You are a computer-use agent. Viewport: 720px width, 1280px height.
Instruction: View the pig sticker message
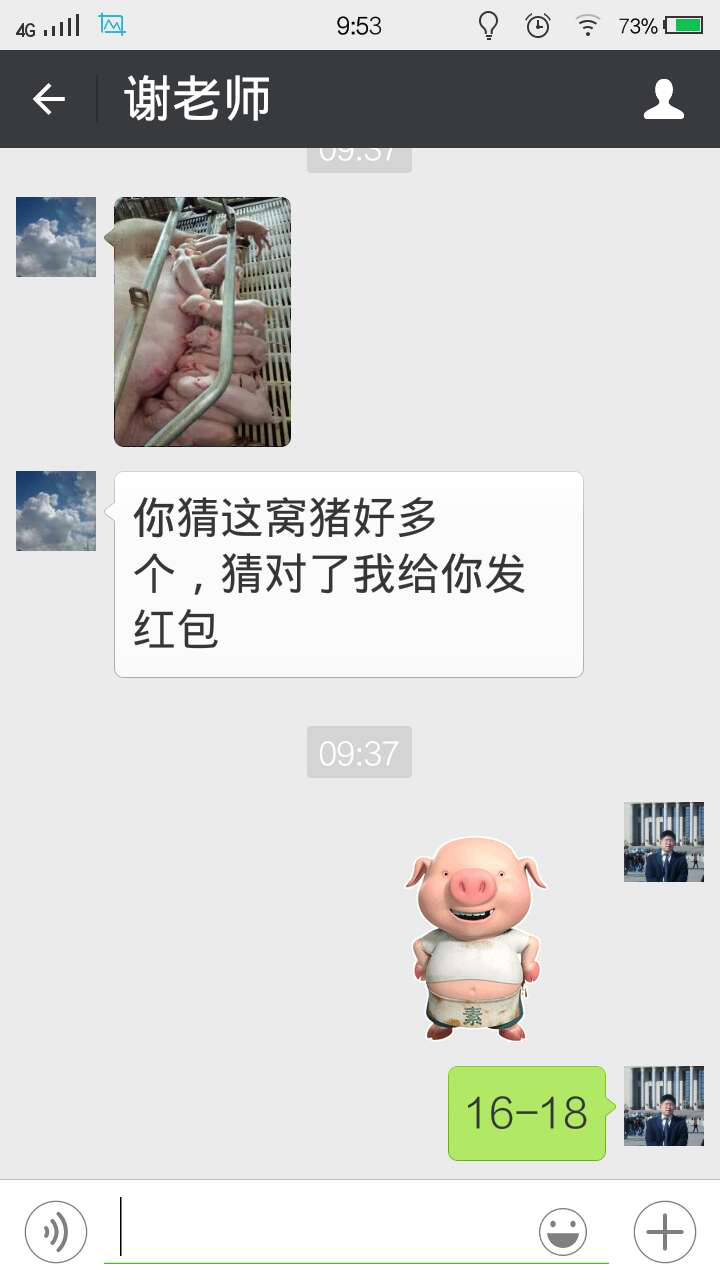point(476,938)
